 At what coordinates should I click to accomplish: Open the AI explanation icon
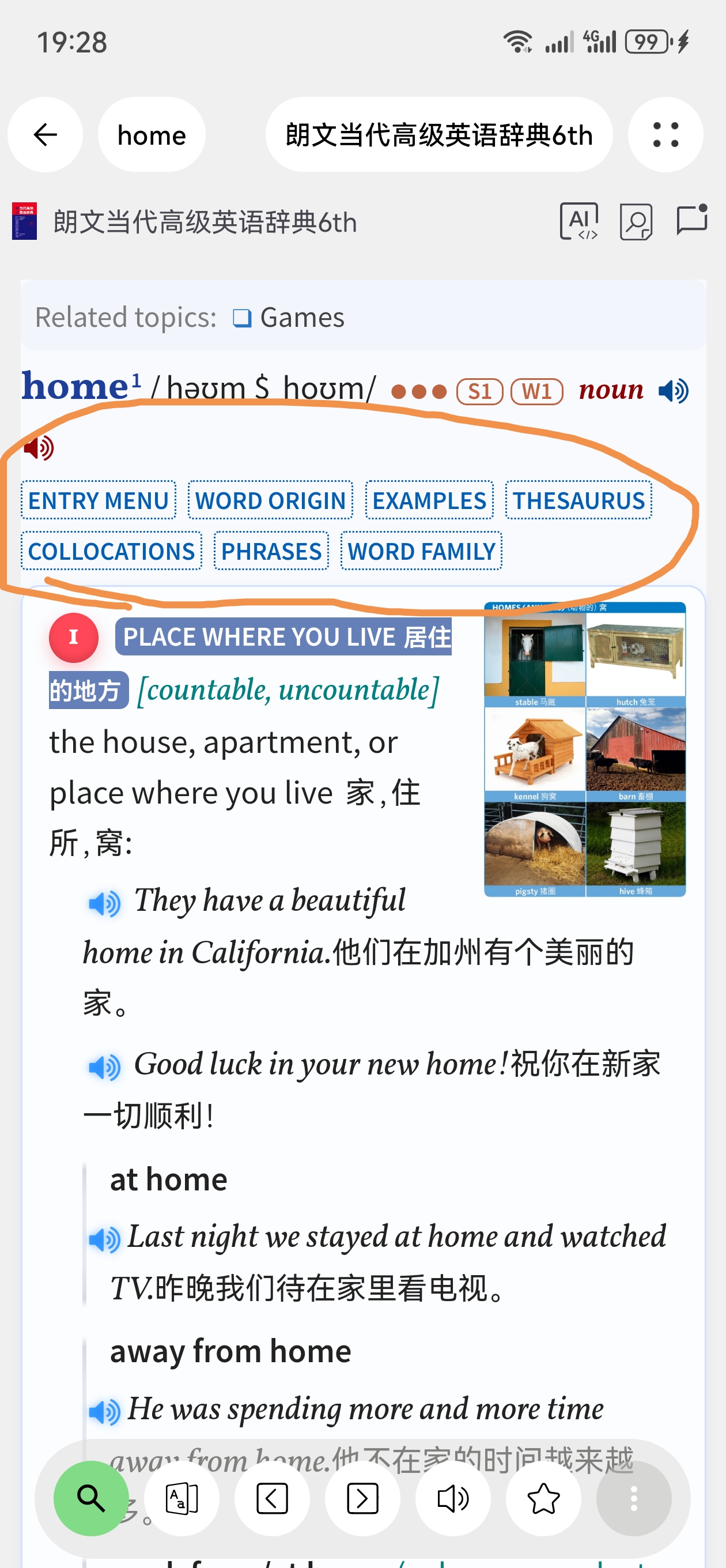[x=578, y=221]
